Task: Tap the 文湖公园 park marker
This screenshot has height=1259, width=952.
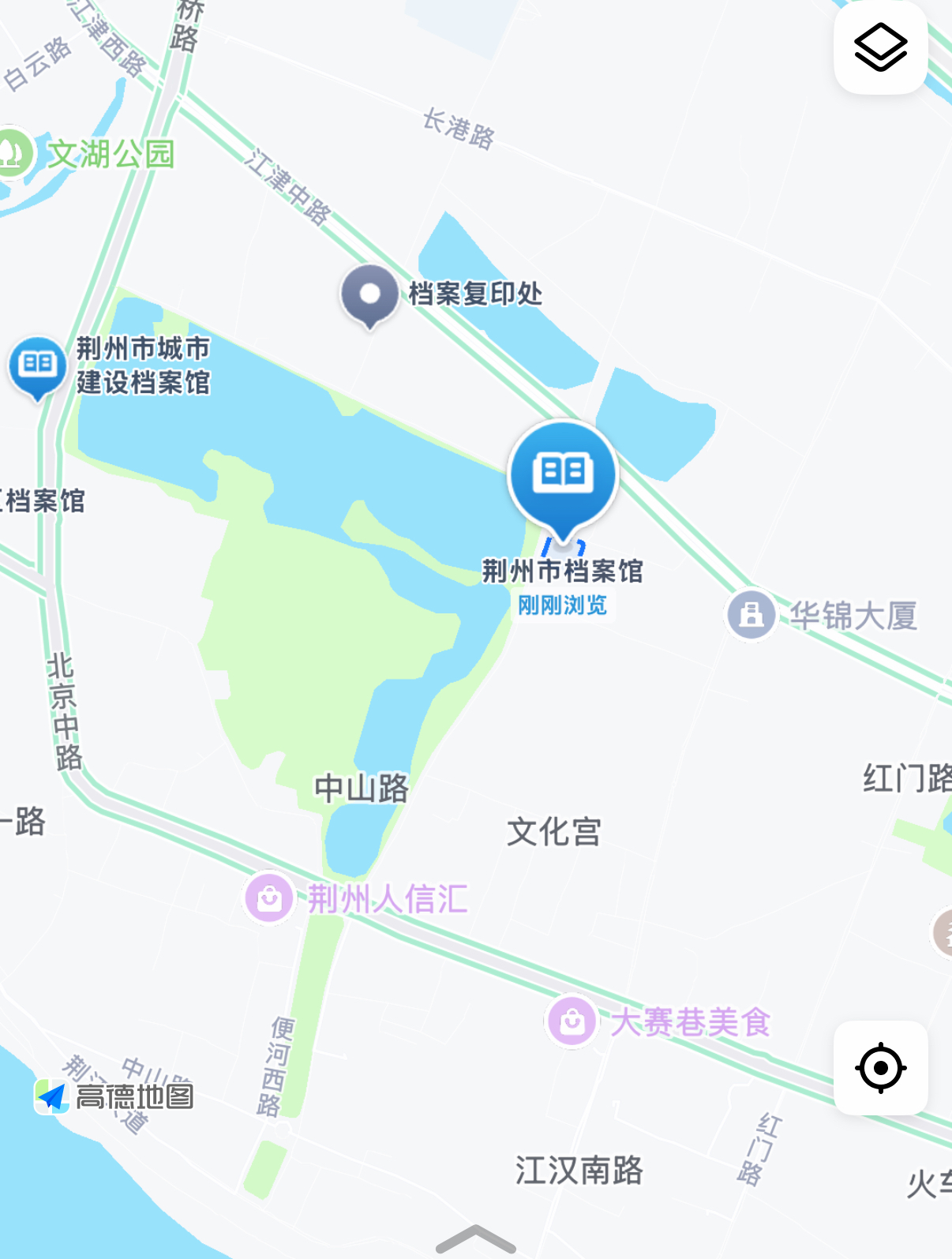Action: [13, 152]
